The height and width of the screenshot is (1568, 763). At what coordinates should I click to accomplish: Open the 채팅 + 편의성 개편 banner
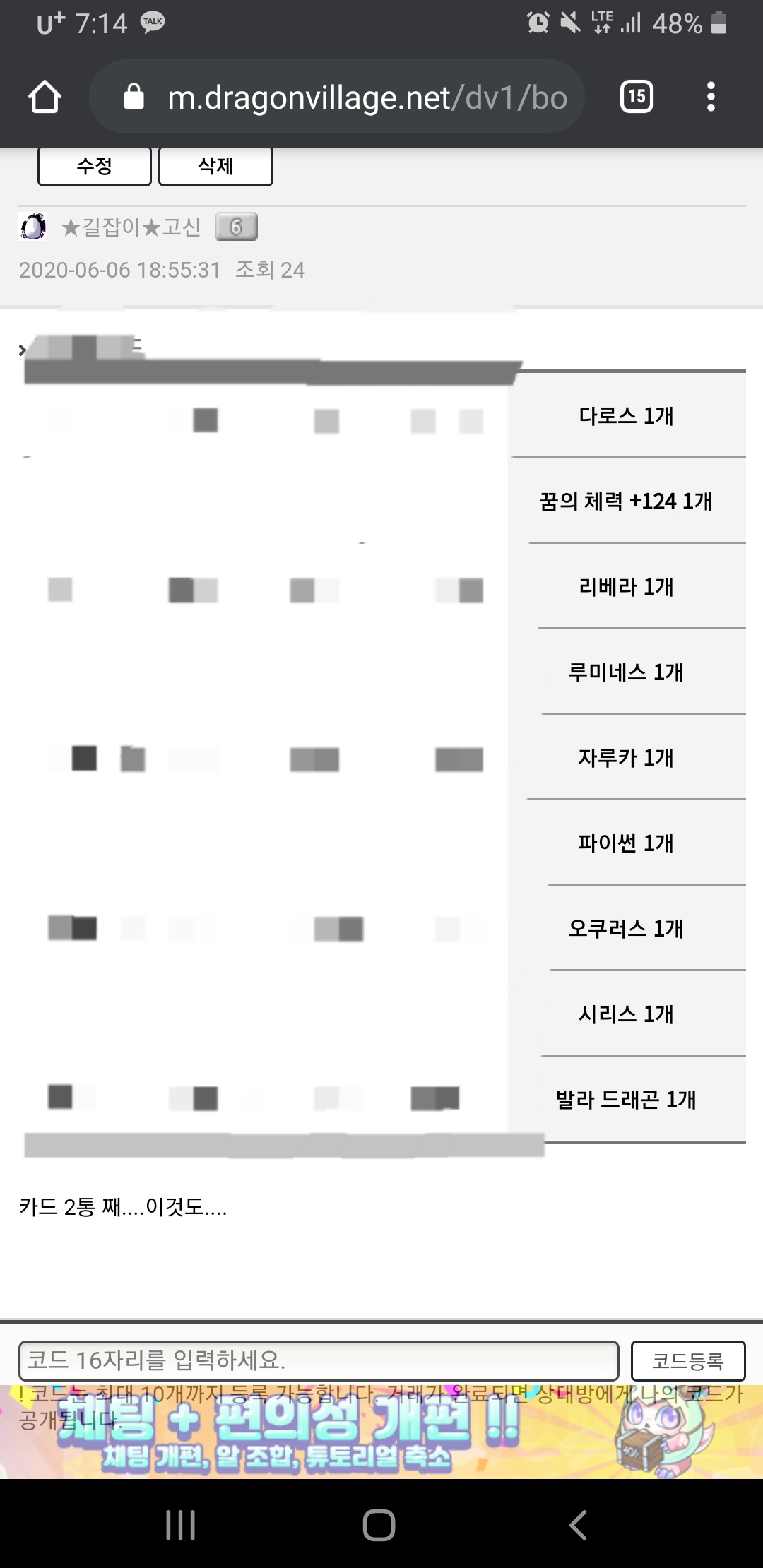tap(381, 1441)
